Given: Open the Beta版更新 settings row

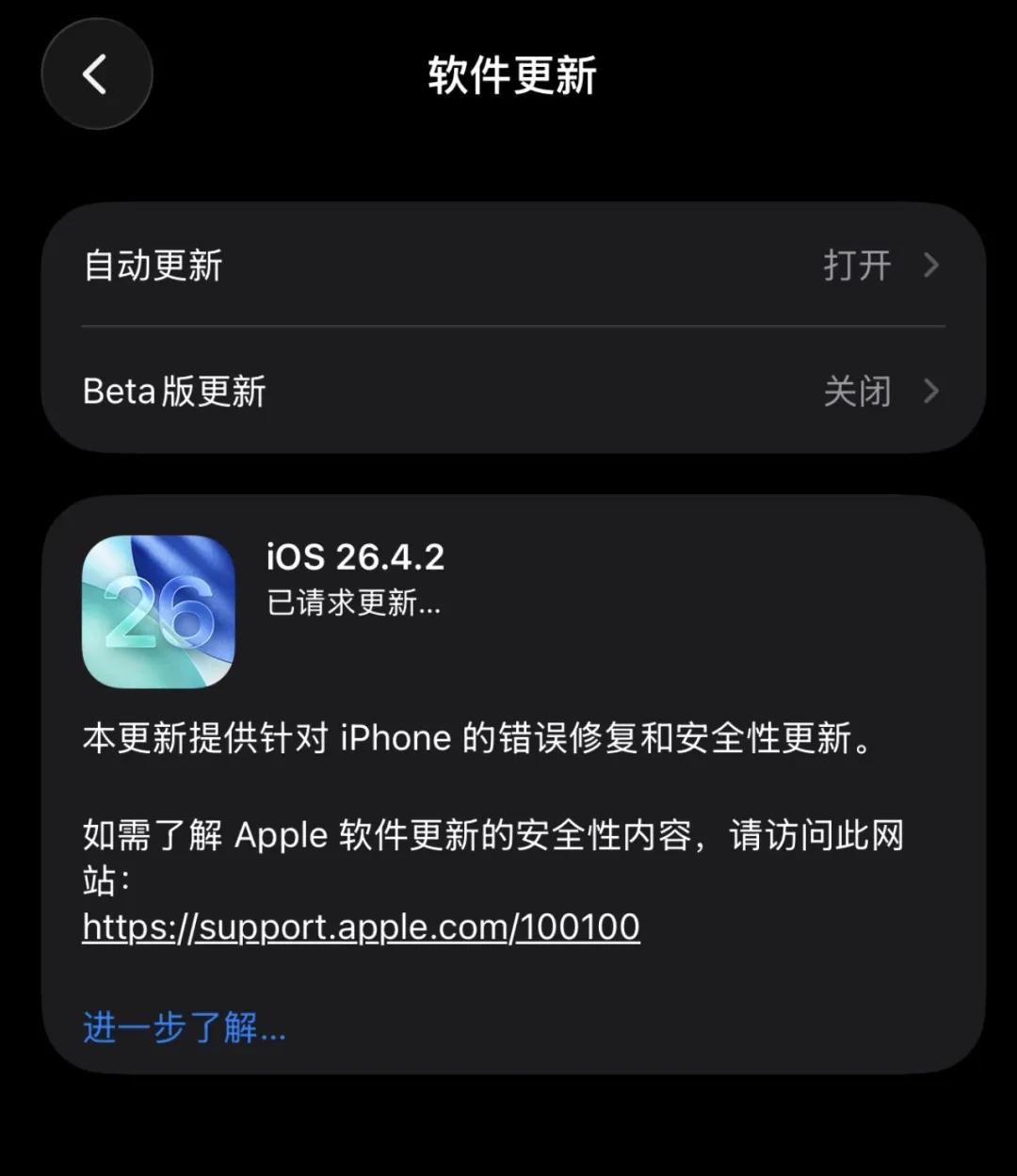Looking at the screenshot, I should pyautogui.click(x=513, y=391).
